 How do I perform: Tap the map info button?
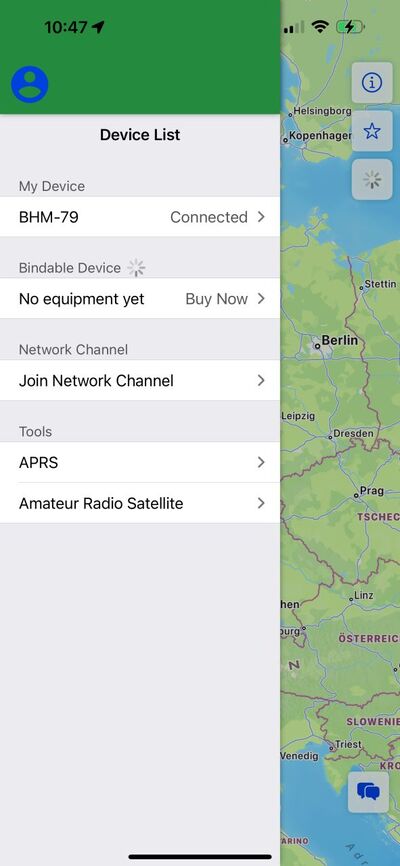click(372, 83)
